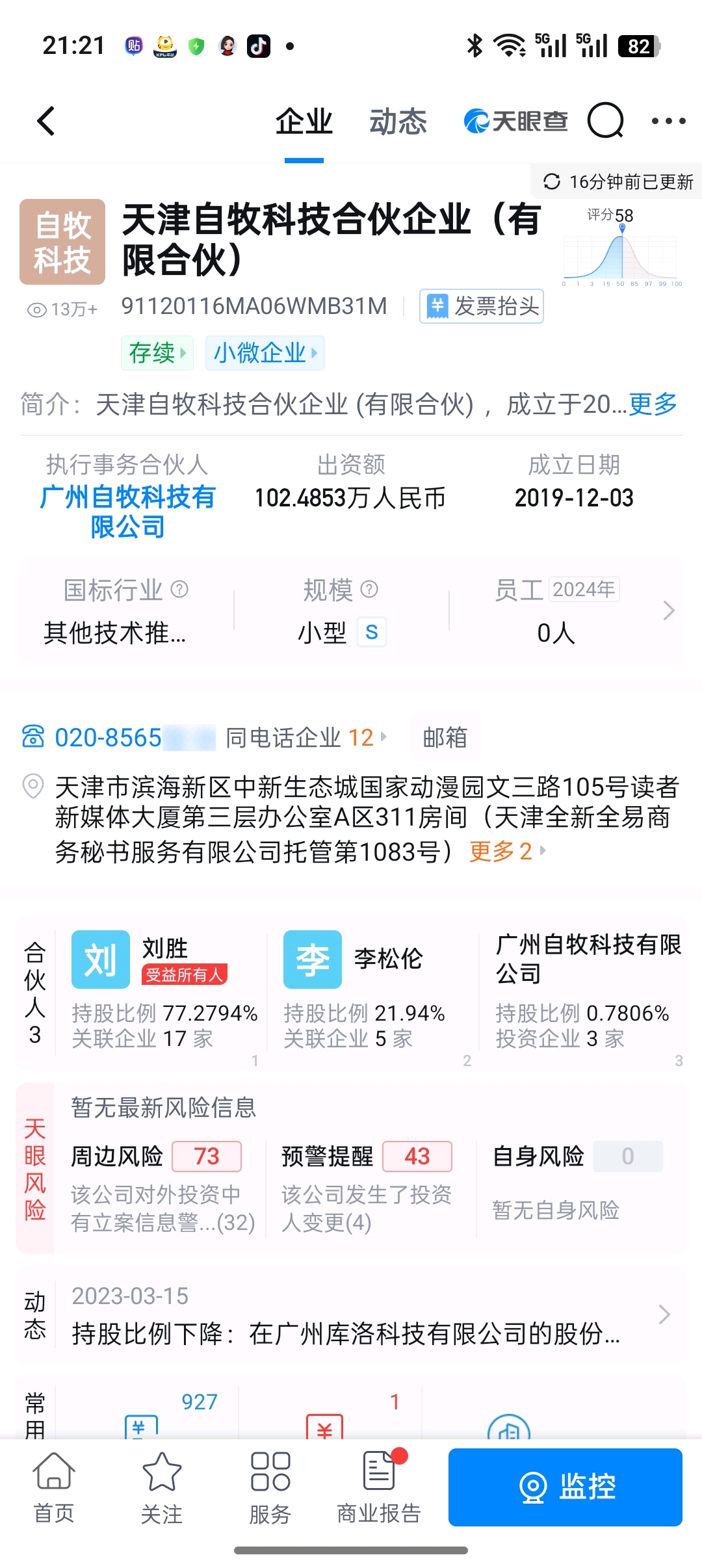Screen dimensions: 702x1568
Task: Open partner card for 刘胜
Action: 162,991
